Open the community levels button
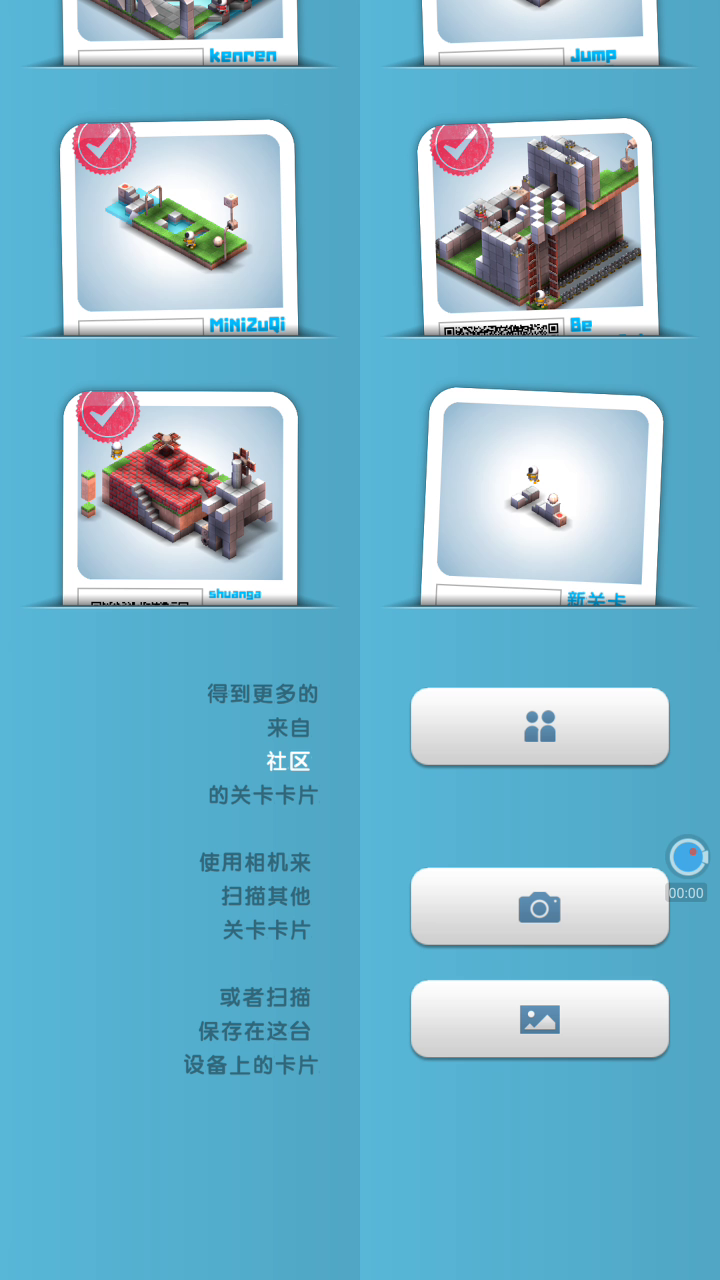This screenshot has width=720, height=1280. (x=540, y=726)
